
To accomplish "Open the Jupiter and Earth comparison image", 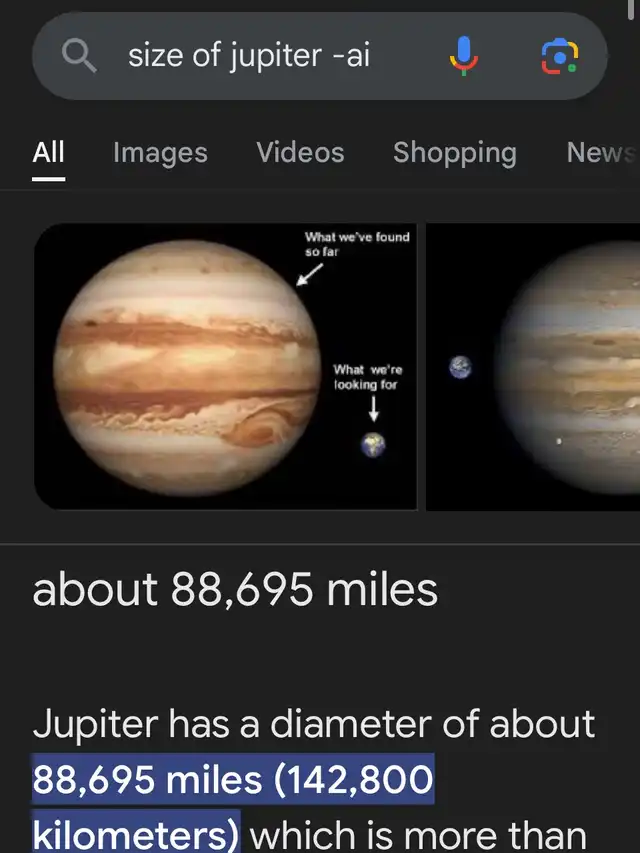I will pos(225,366).
